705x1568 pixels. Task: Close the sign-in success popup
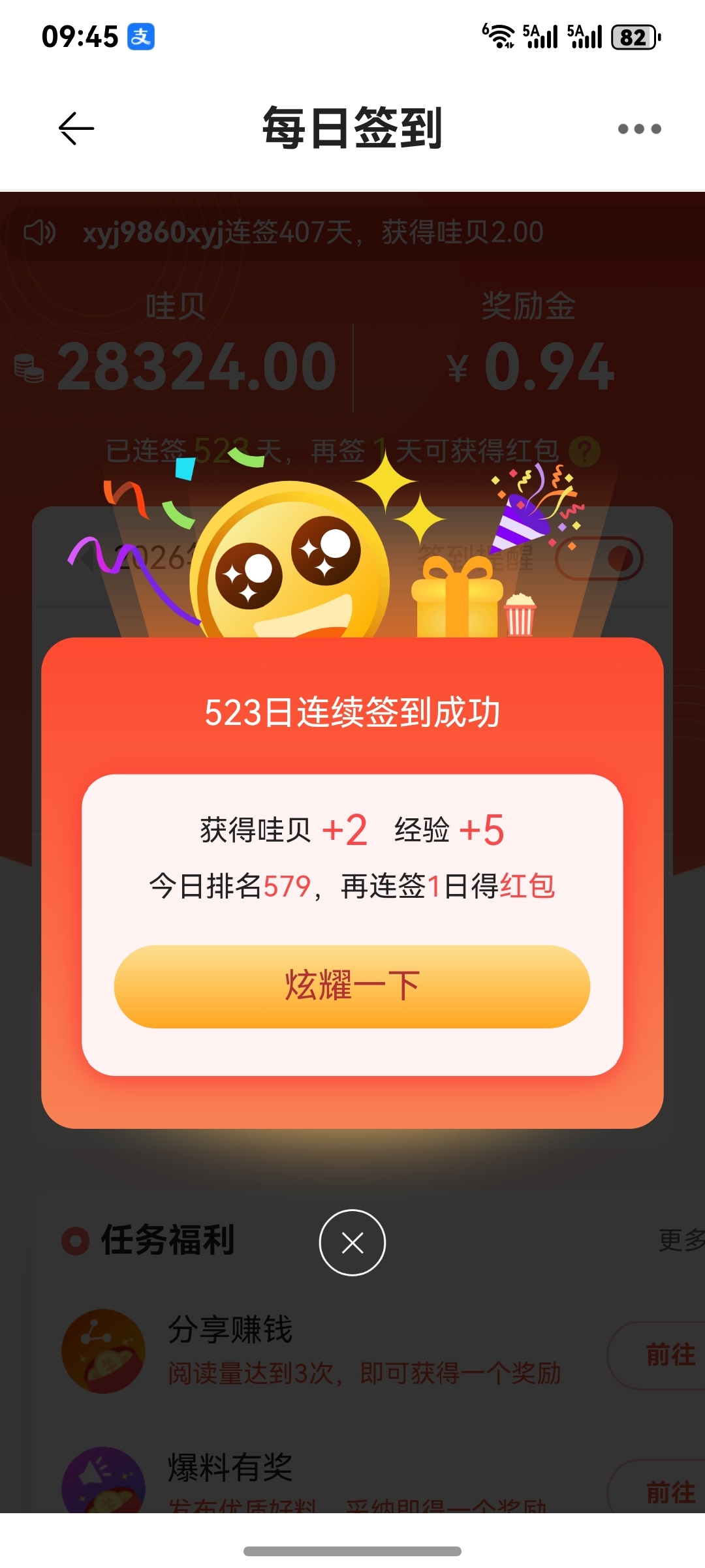352,1242
